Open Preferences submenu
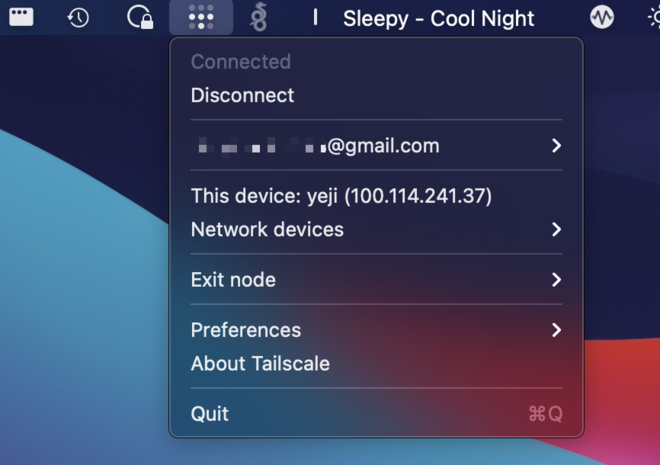 pos(375,330)
